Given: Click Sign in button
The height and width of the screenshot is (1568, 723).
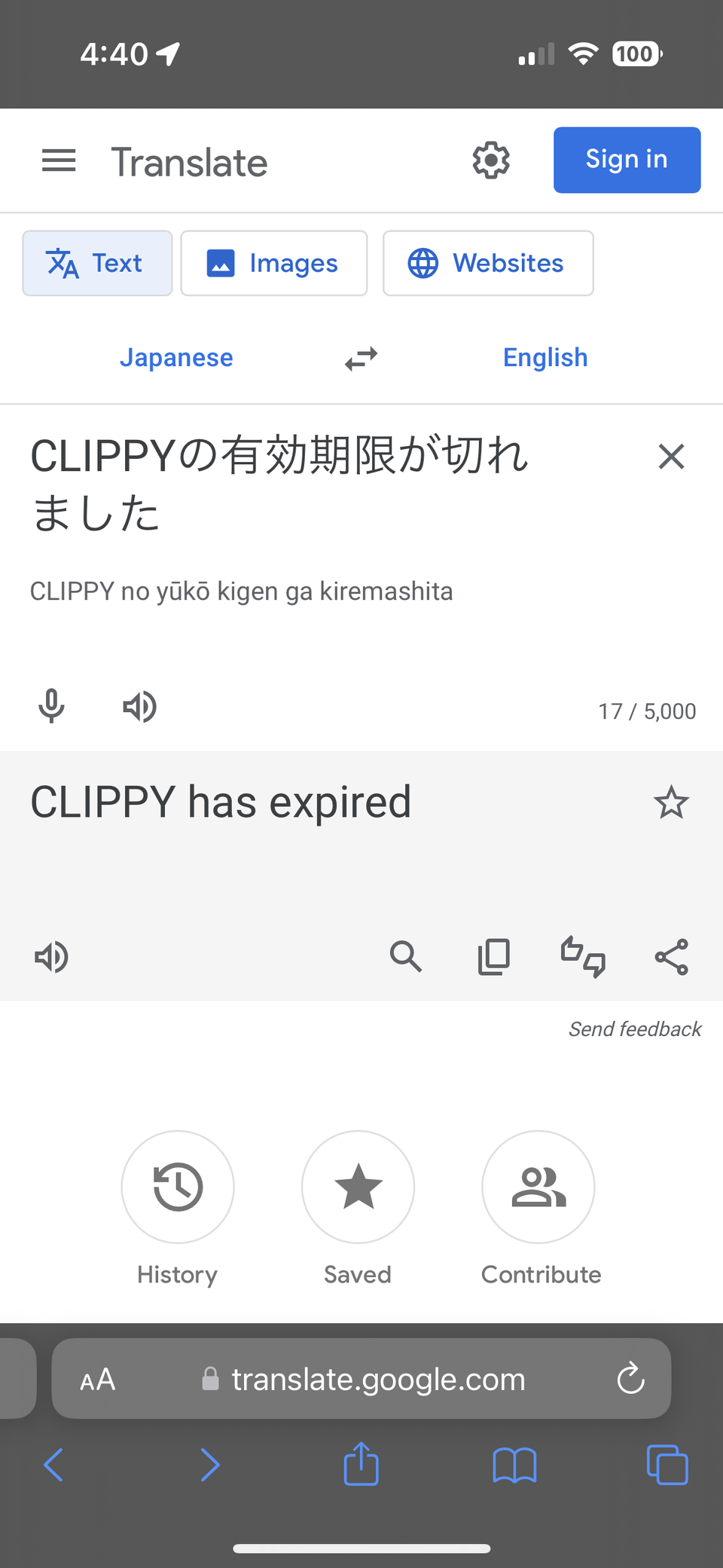Looking at the screenshot, I should 627,160.
